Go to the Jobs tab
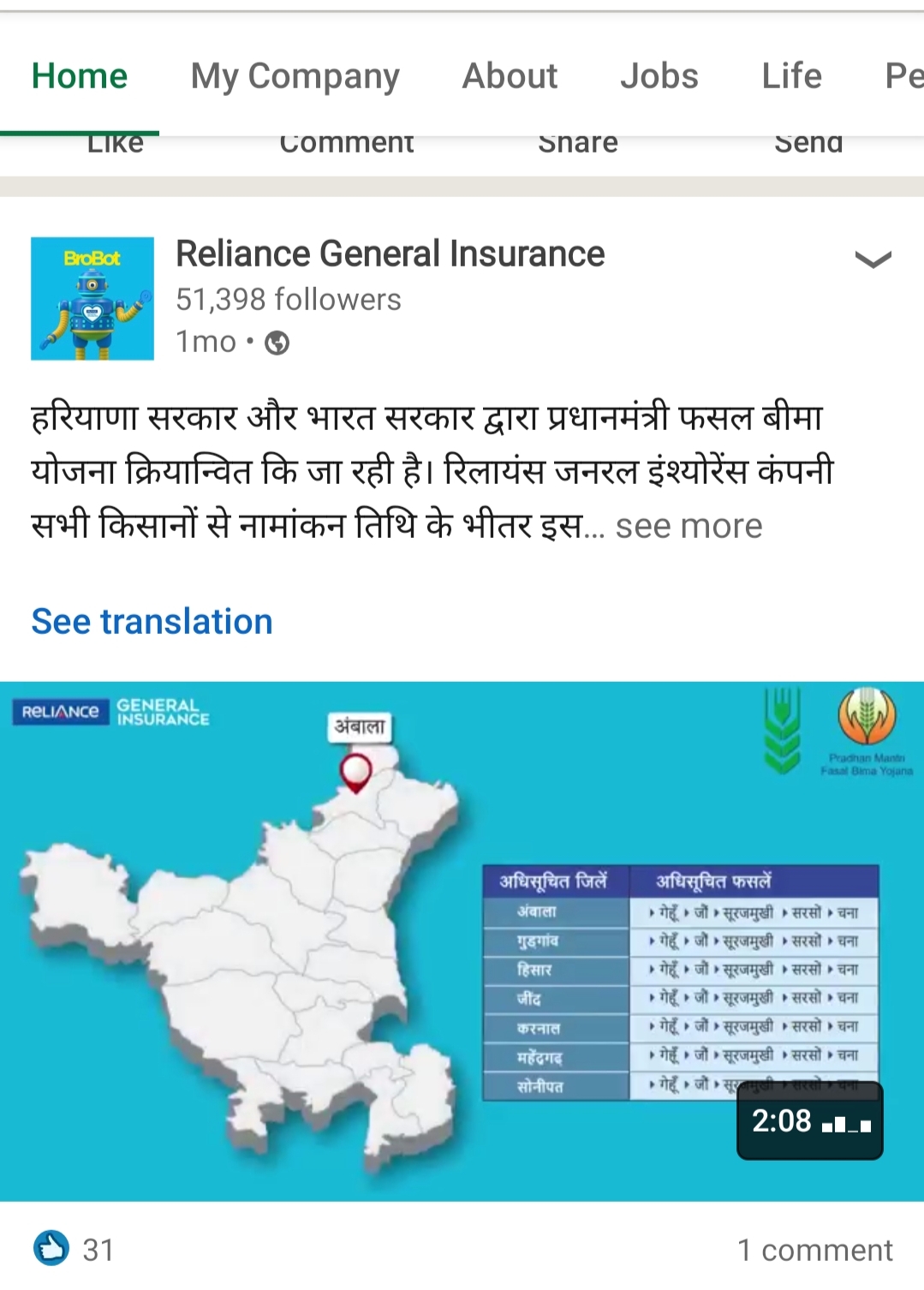Viewport: 924px width, 1290px height. (x=659, y=76)
